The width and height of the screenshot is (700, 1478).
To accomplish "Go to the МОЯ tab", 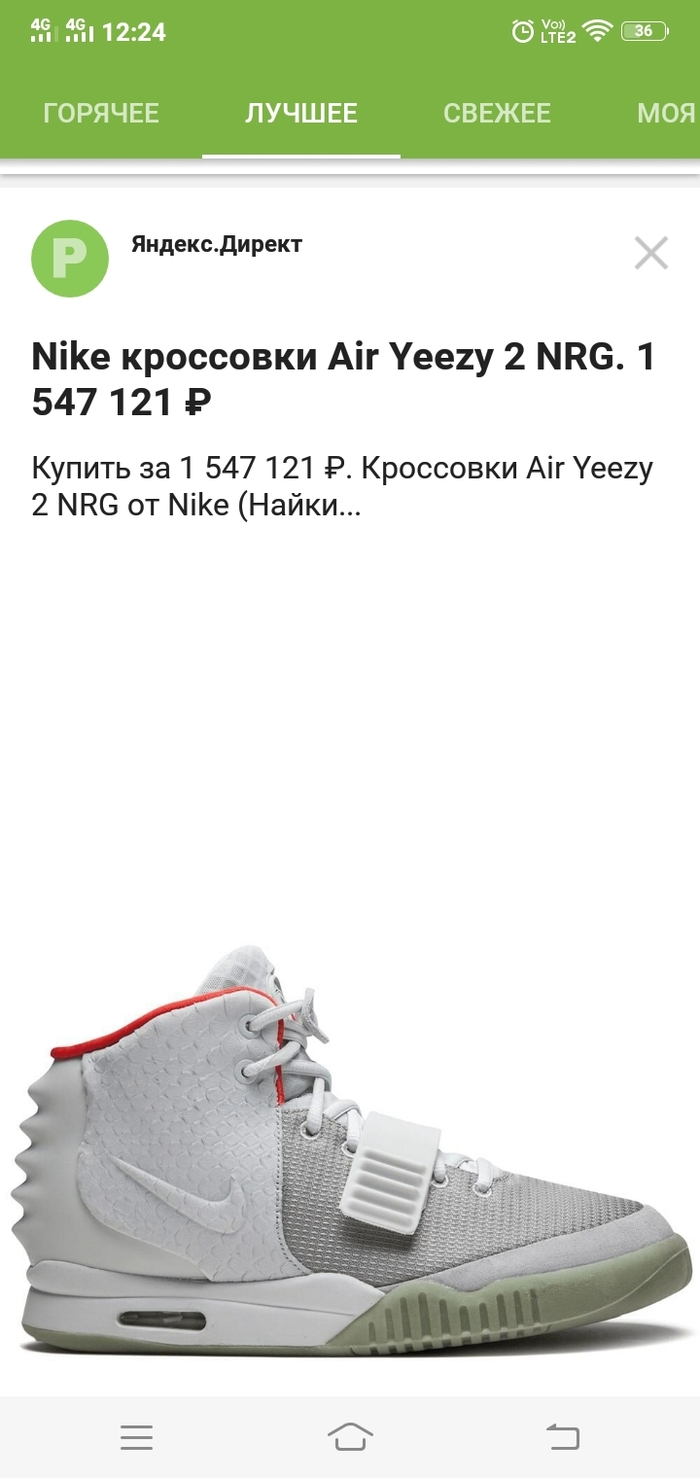I will click(x=666, y=113).
